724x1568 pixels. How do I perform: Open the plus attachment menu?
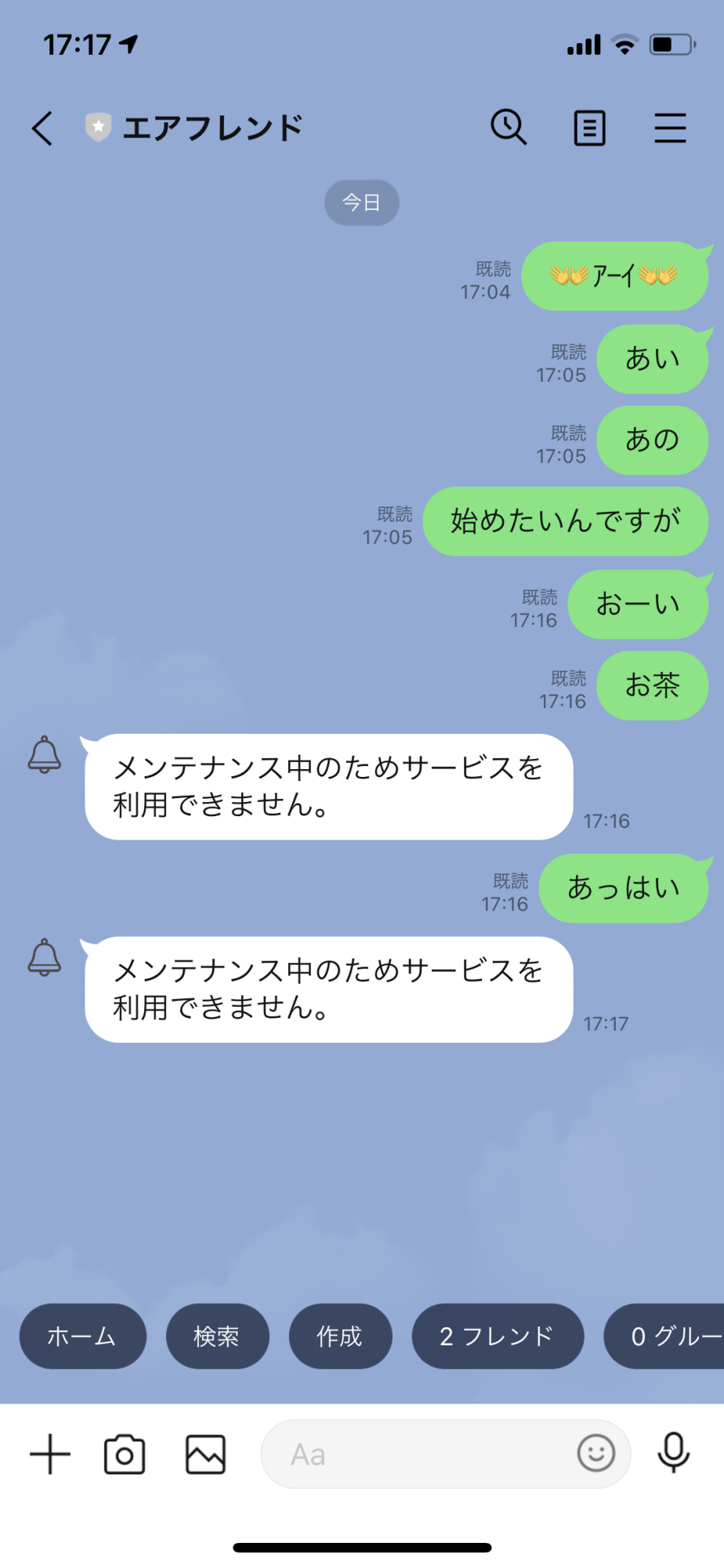[50, 1454]
